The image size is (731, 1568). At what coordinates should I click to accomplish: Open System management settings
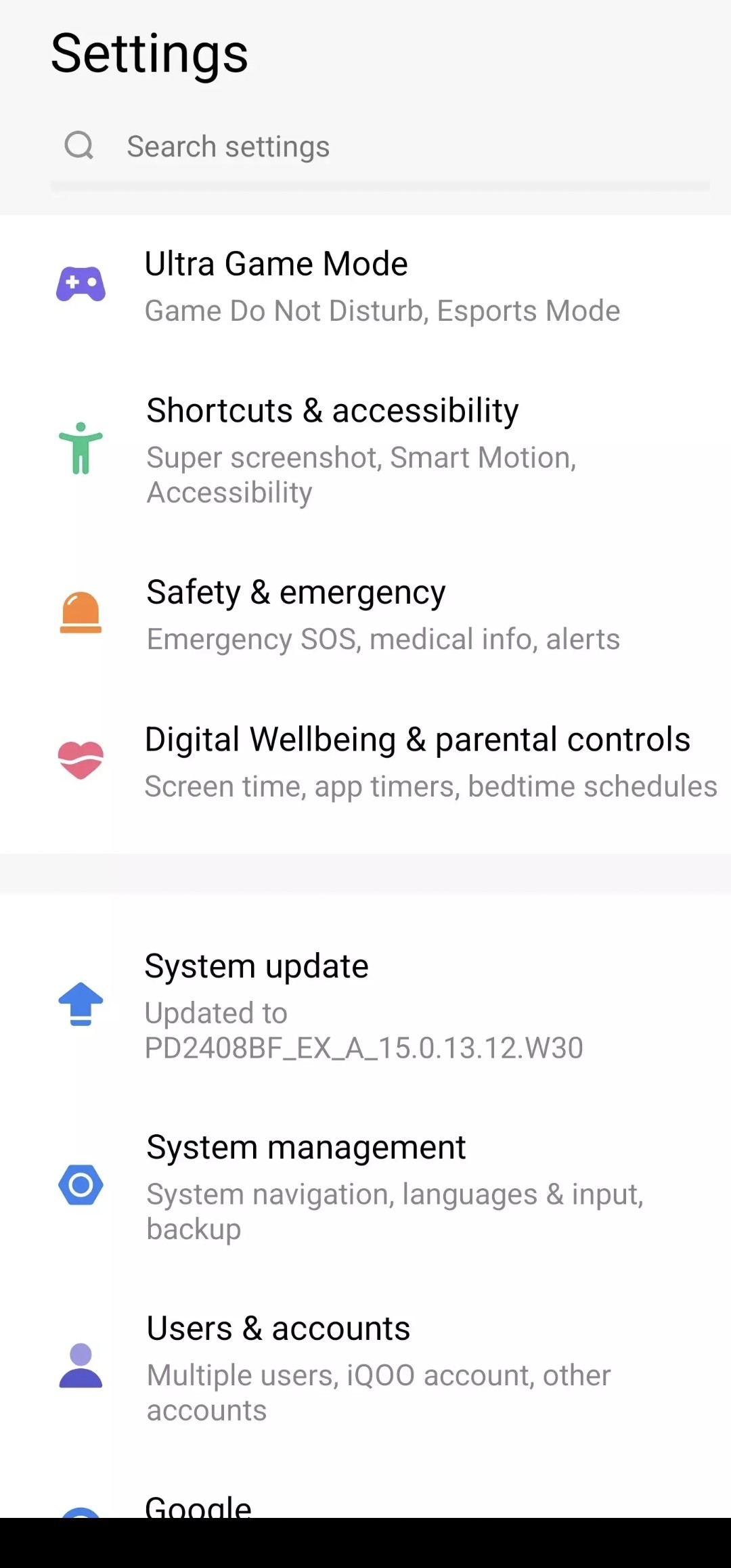365,1186
